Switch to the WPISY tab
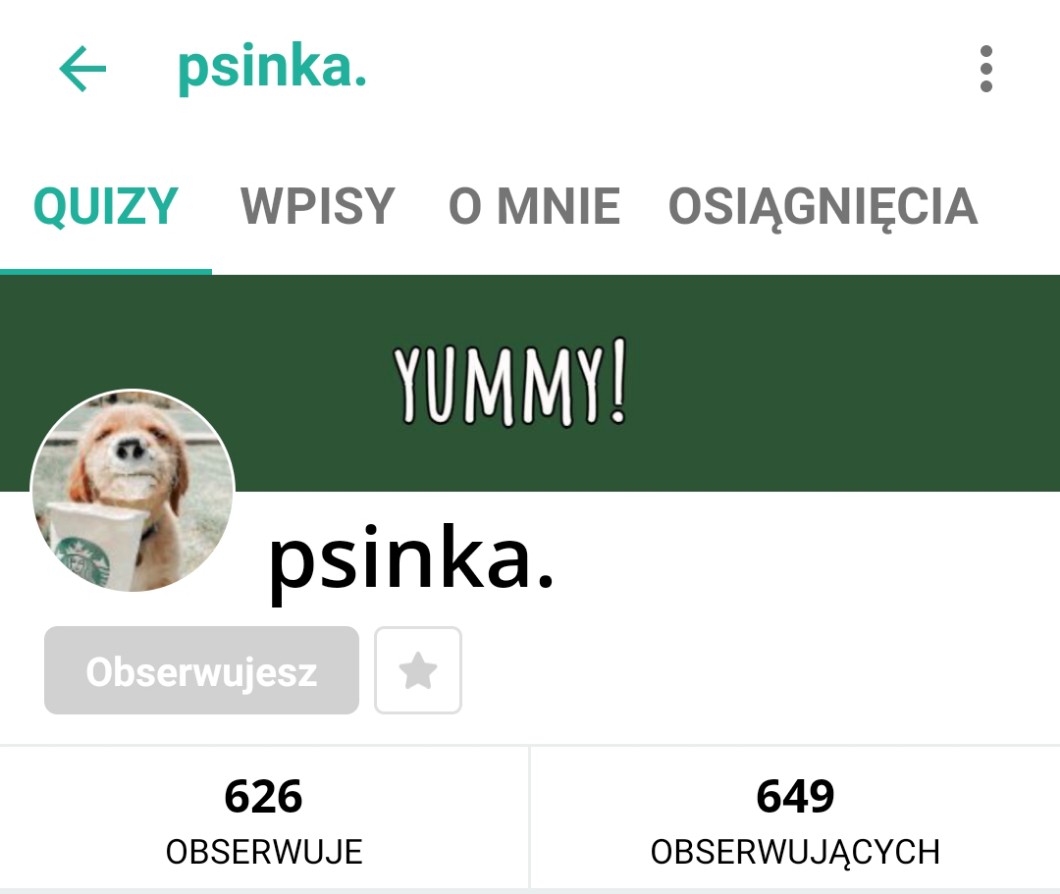 point(317,206)
